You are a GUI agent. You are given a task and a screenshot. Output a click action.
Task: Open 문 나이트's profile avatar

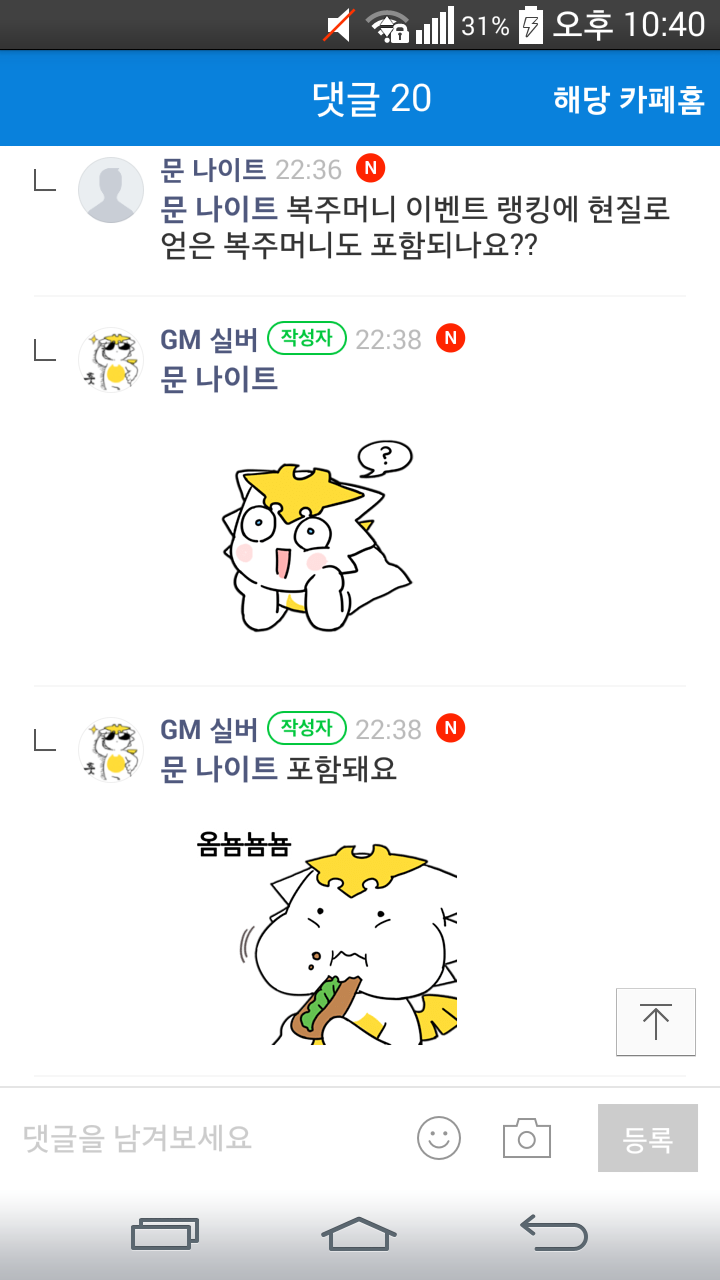coord(111,190)
